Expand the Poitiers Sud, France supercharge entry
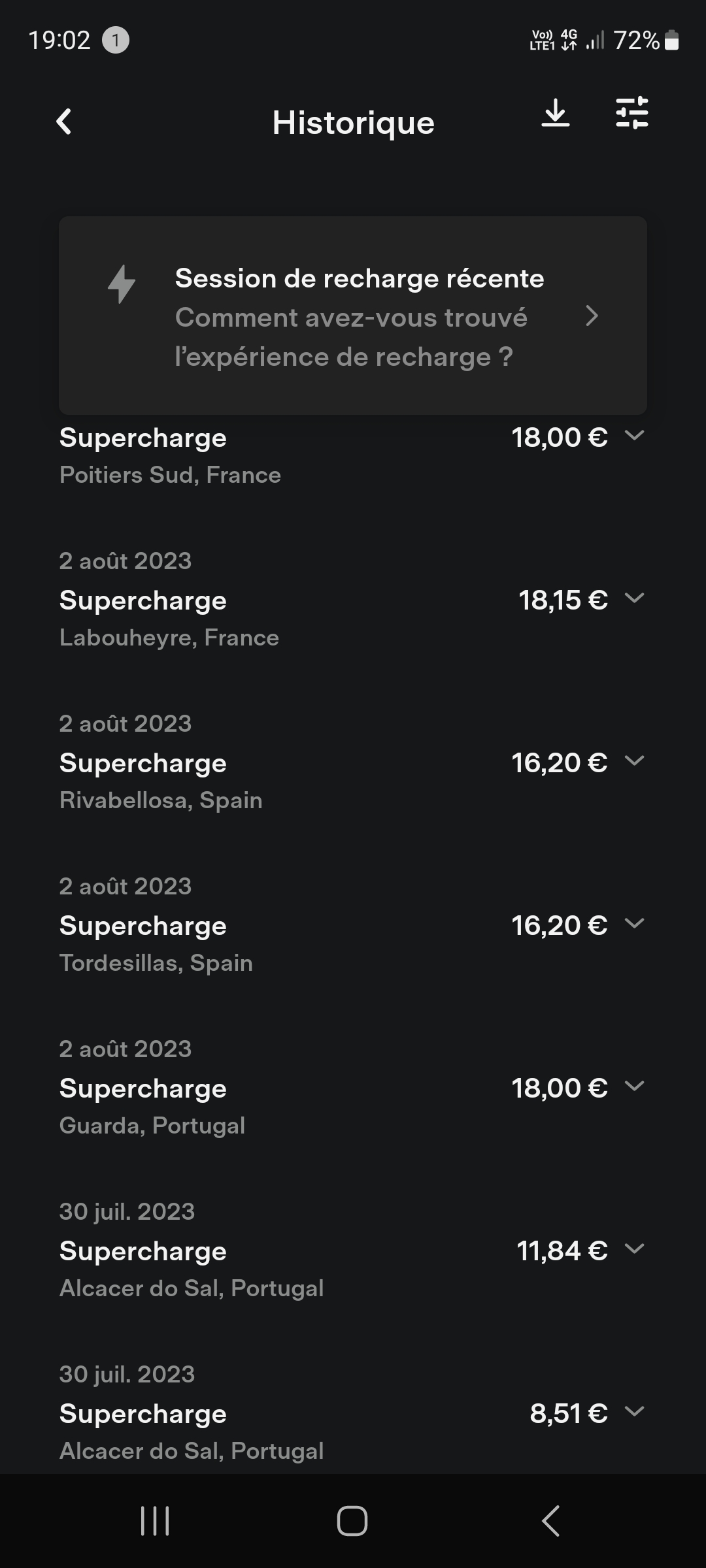706x1568 pixels. (634, 436)
